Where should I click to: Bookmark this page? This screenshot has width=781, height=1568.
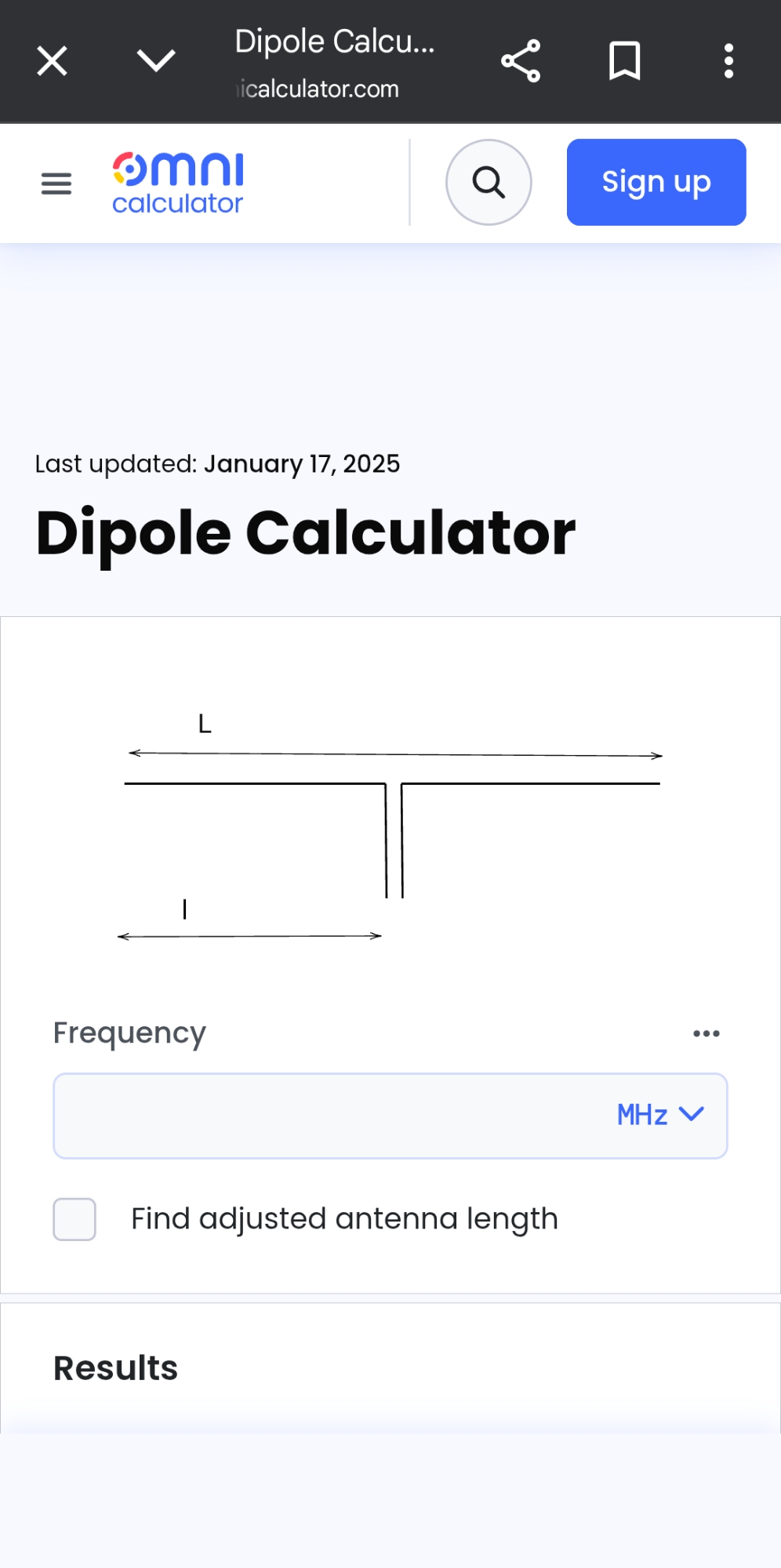coord(624,61)
